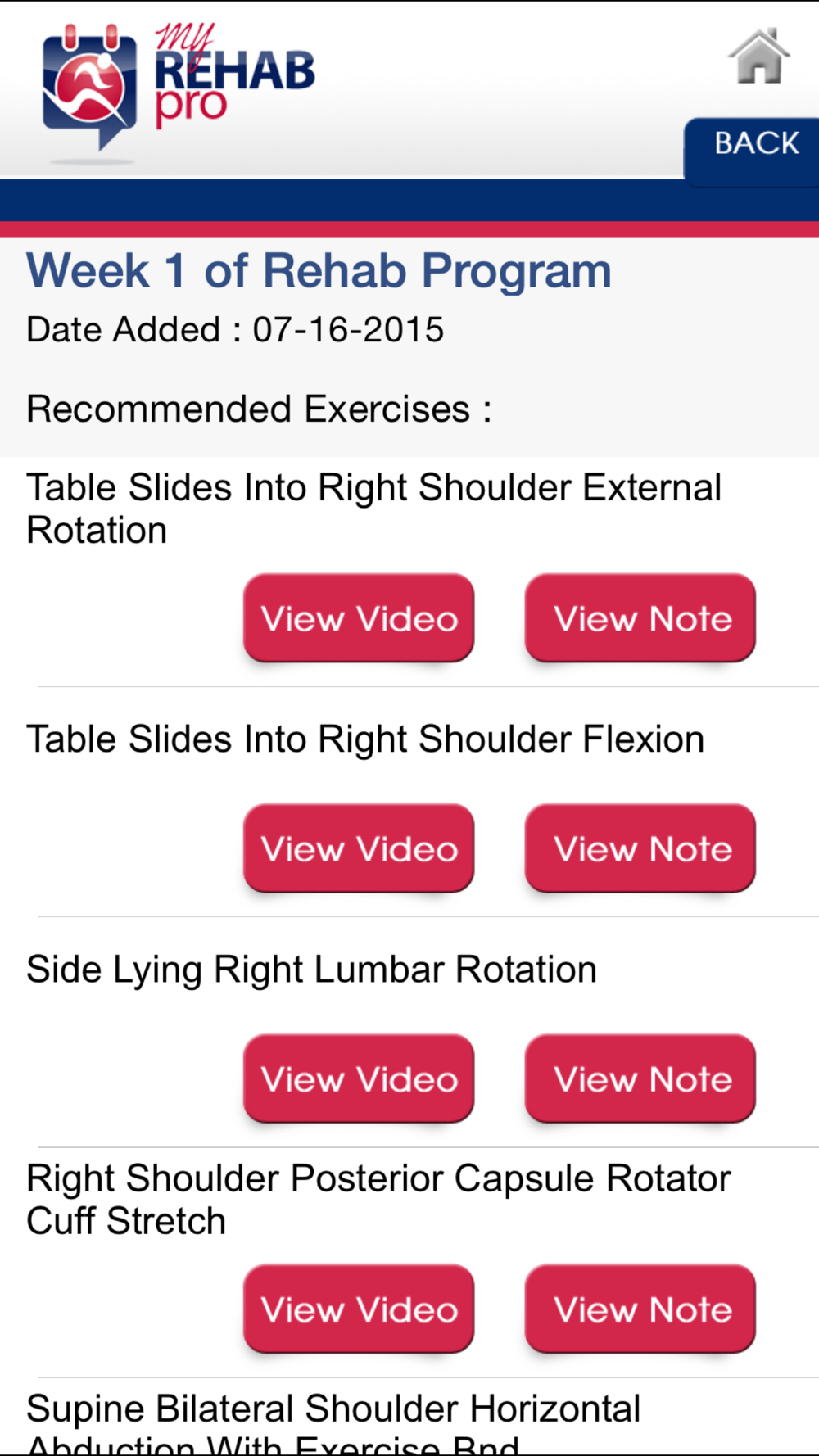Screen dimensions: 819x1456
Task: View note for Shoulder External Rotation
Action: pyautogui.click(x=640, y=618)
